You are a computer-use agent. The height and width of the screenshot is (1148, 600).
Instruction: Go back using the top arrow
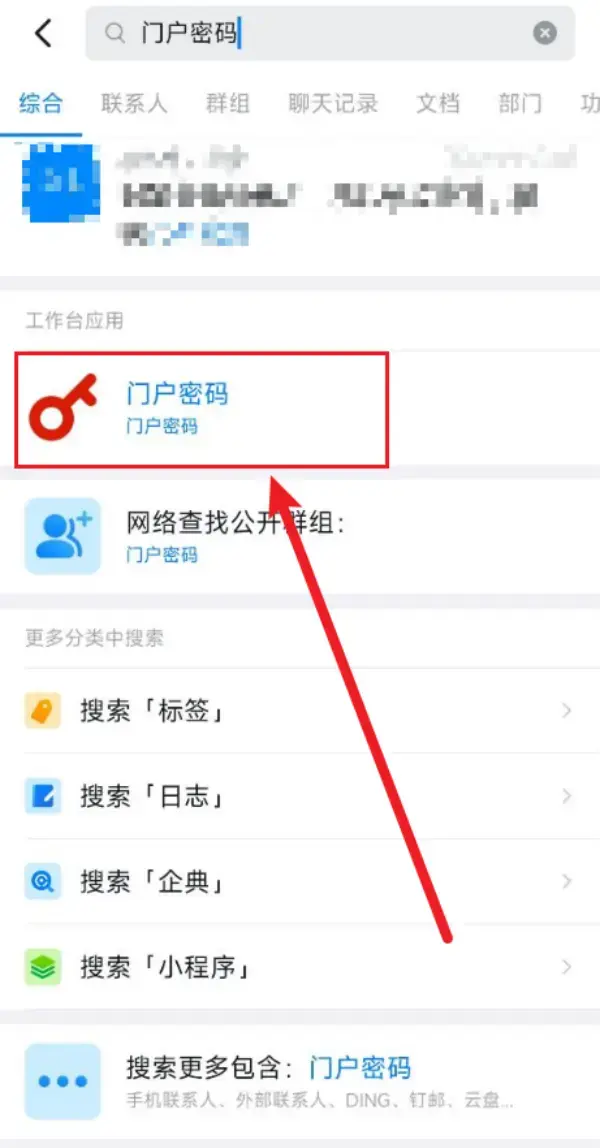(42, 33)
